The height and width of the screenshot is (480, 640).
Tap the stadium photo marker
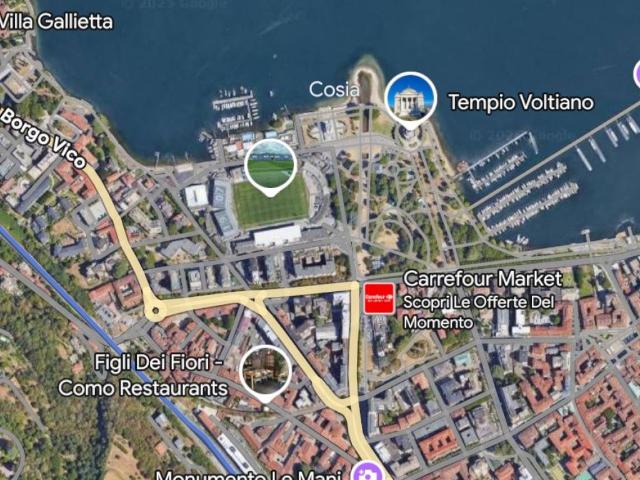(x=271, y=165)
